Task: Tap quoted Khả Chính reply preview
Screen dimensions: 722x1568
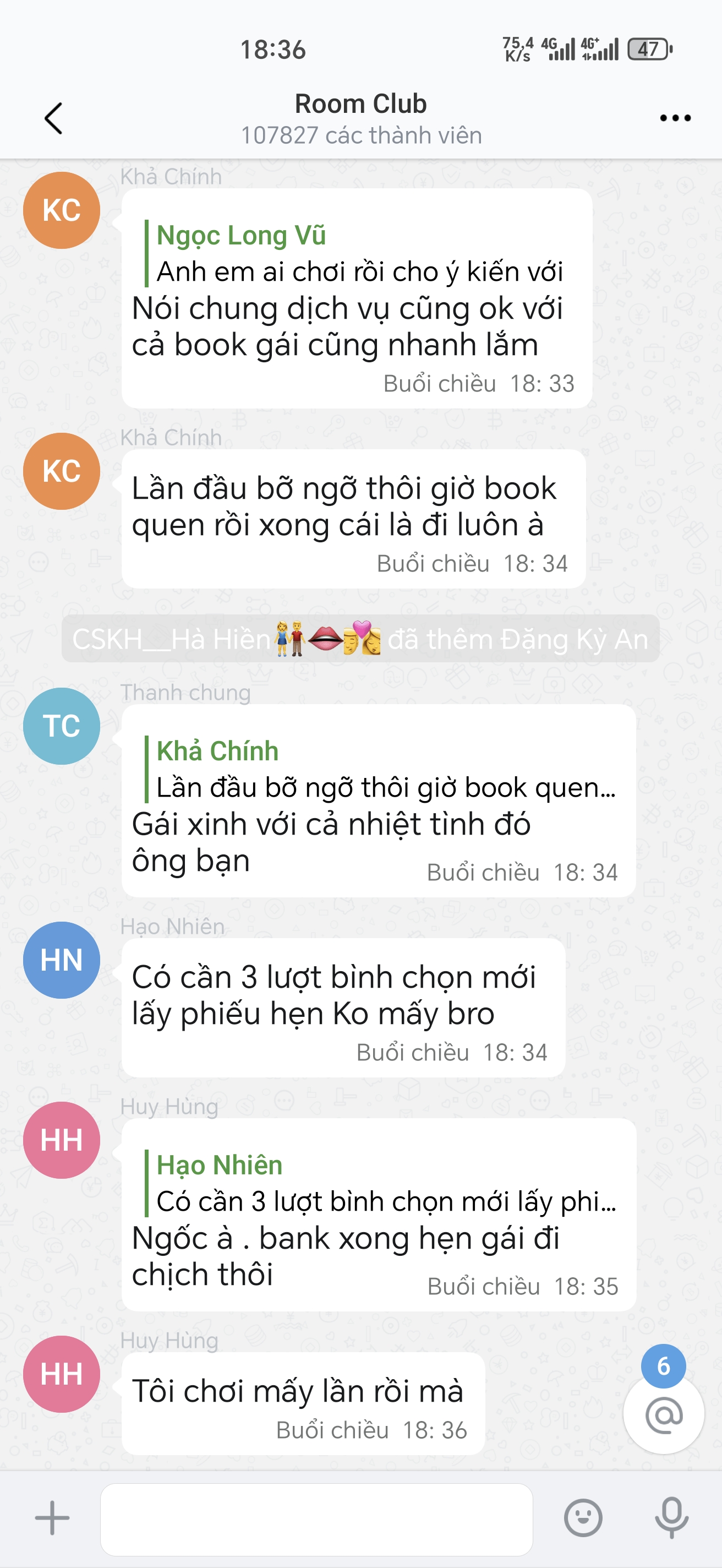Action: (x=381, y=769)
